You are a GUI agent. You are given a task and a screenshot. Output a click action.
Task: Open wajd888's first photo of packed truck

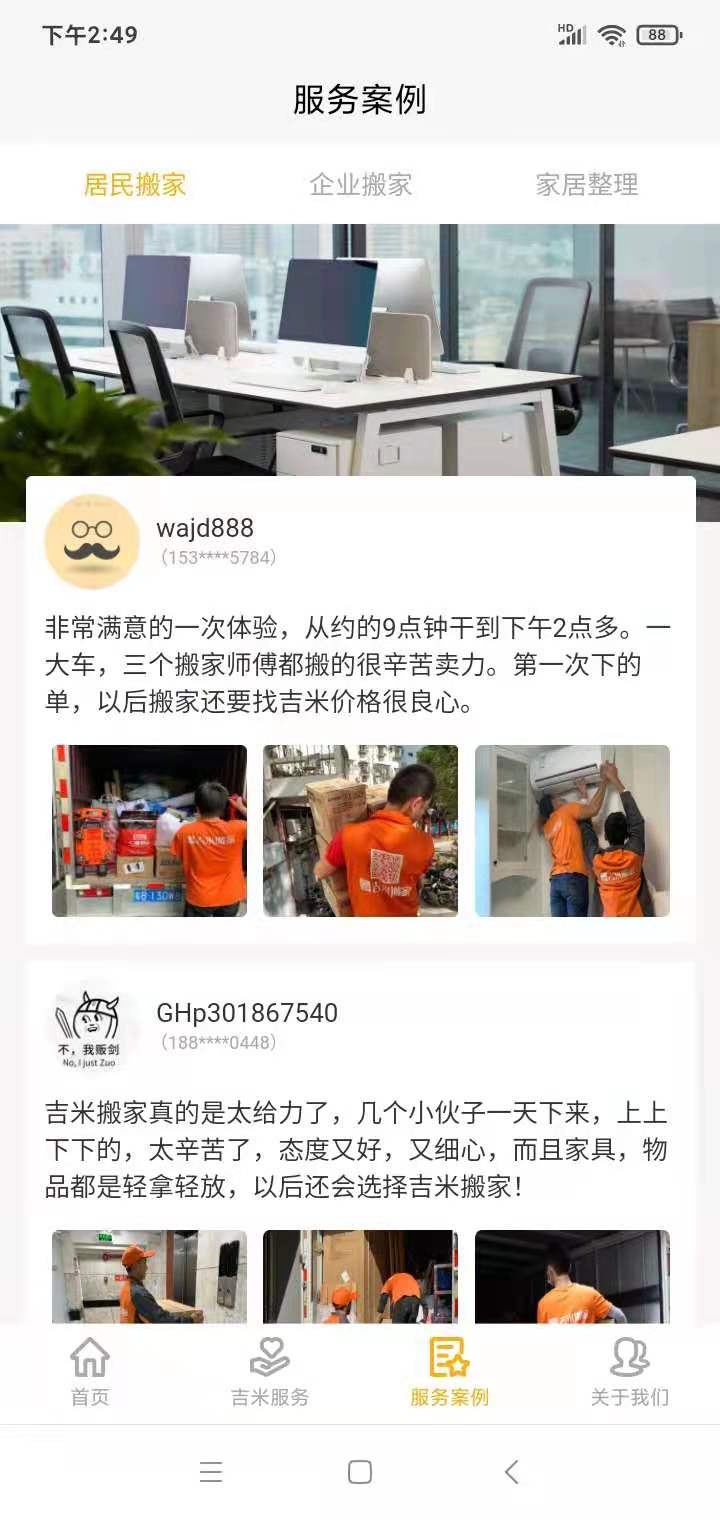click(x=149, y=830)
